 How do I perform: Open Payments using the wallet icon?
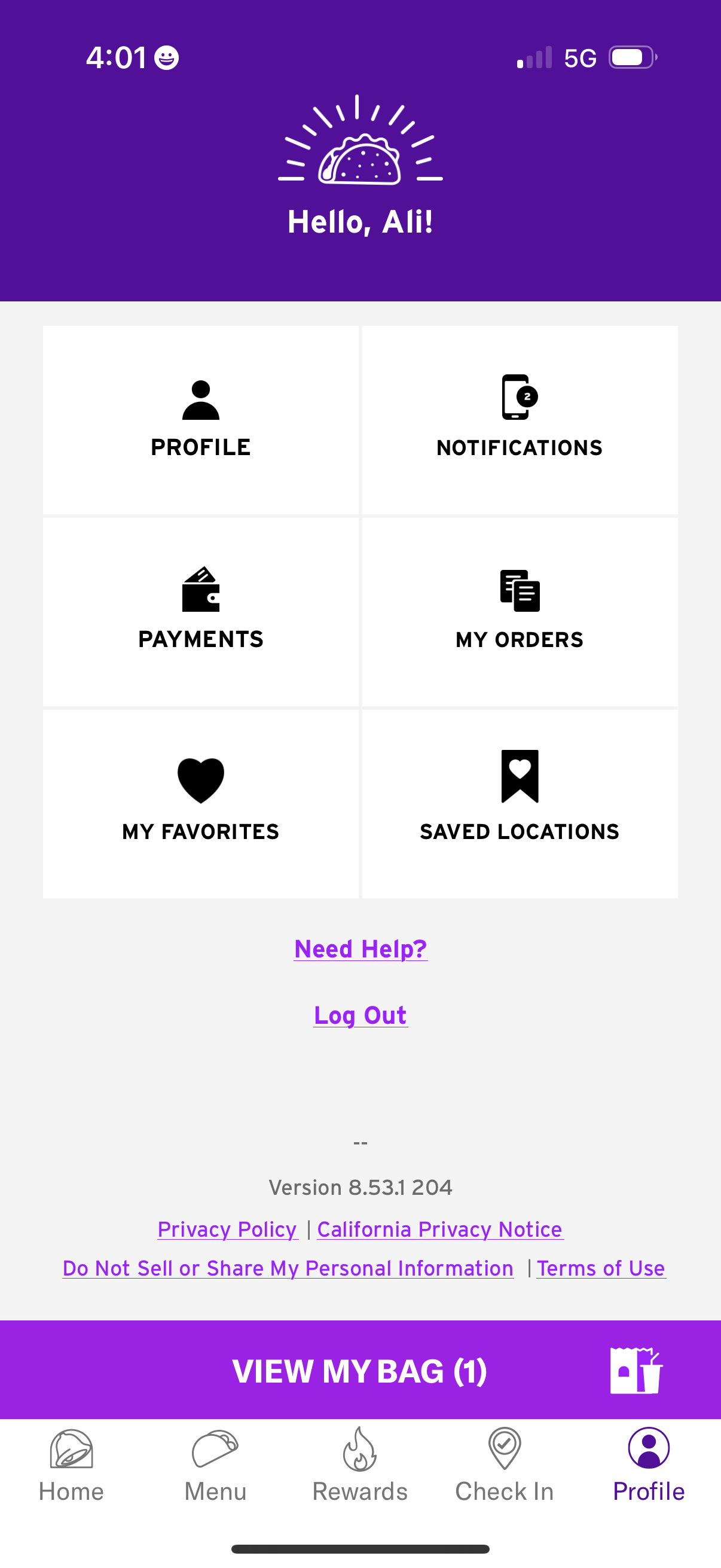[201, 590]
